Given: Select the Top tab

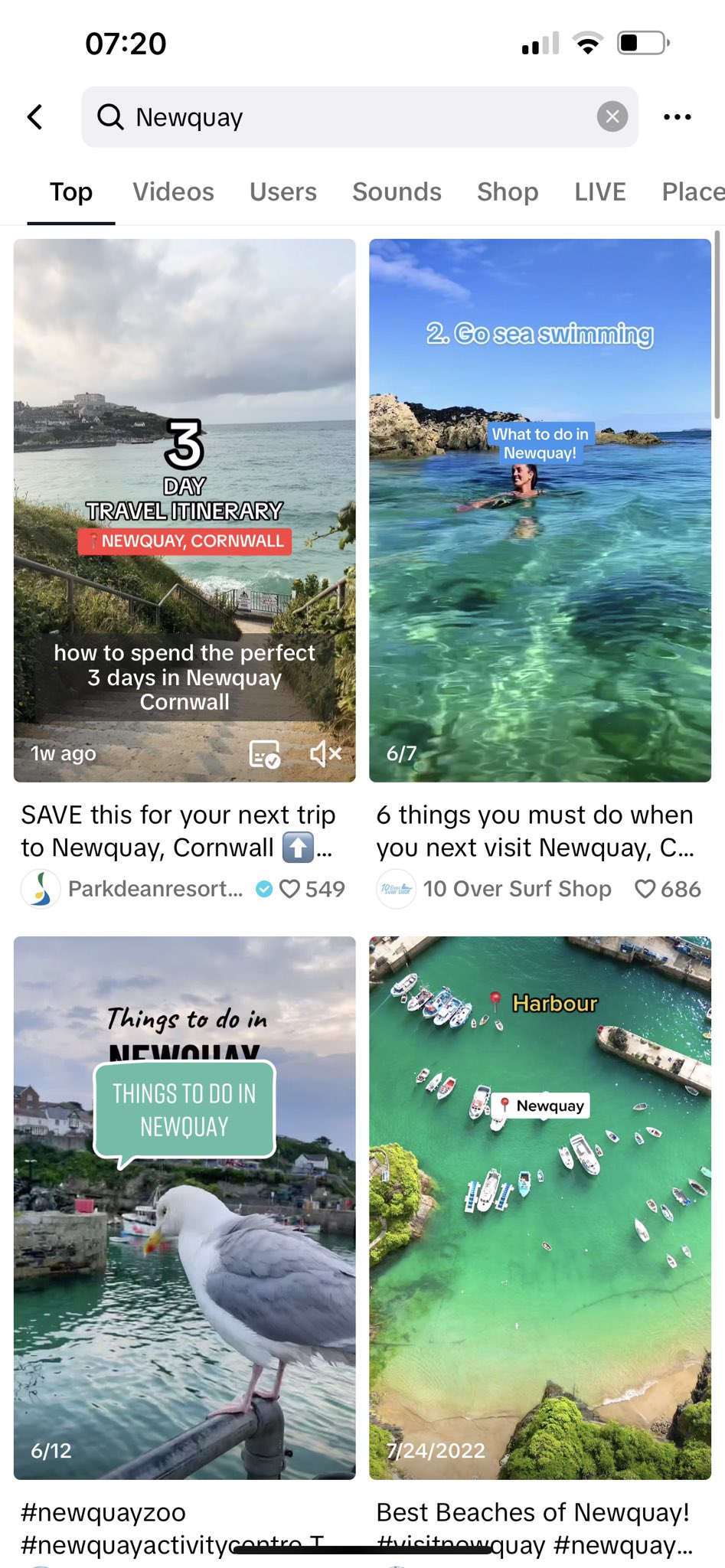Looking at the screenshot, I should (x=71, y=192).
